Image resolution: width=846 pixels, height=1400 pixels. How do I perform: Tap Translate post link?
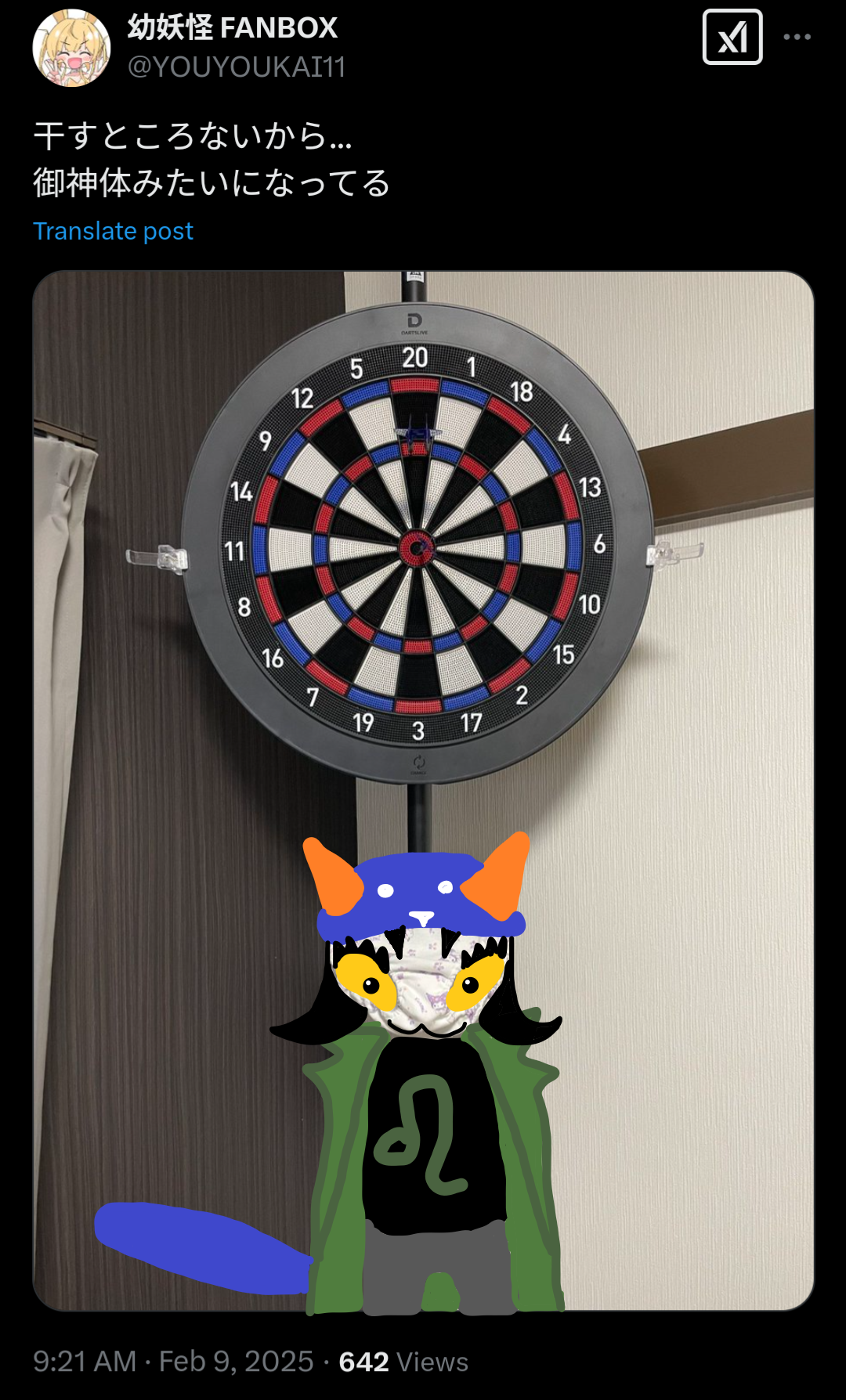[x=113, y=231]
